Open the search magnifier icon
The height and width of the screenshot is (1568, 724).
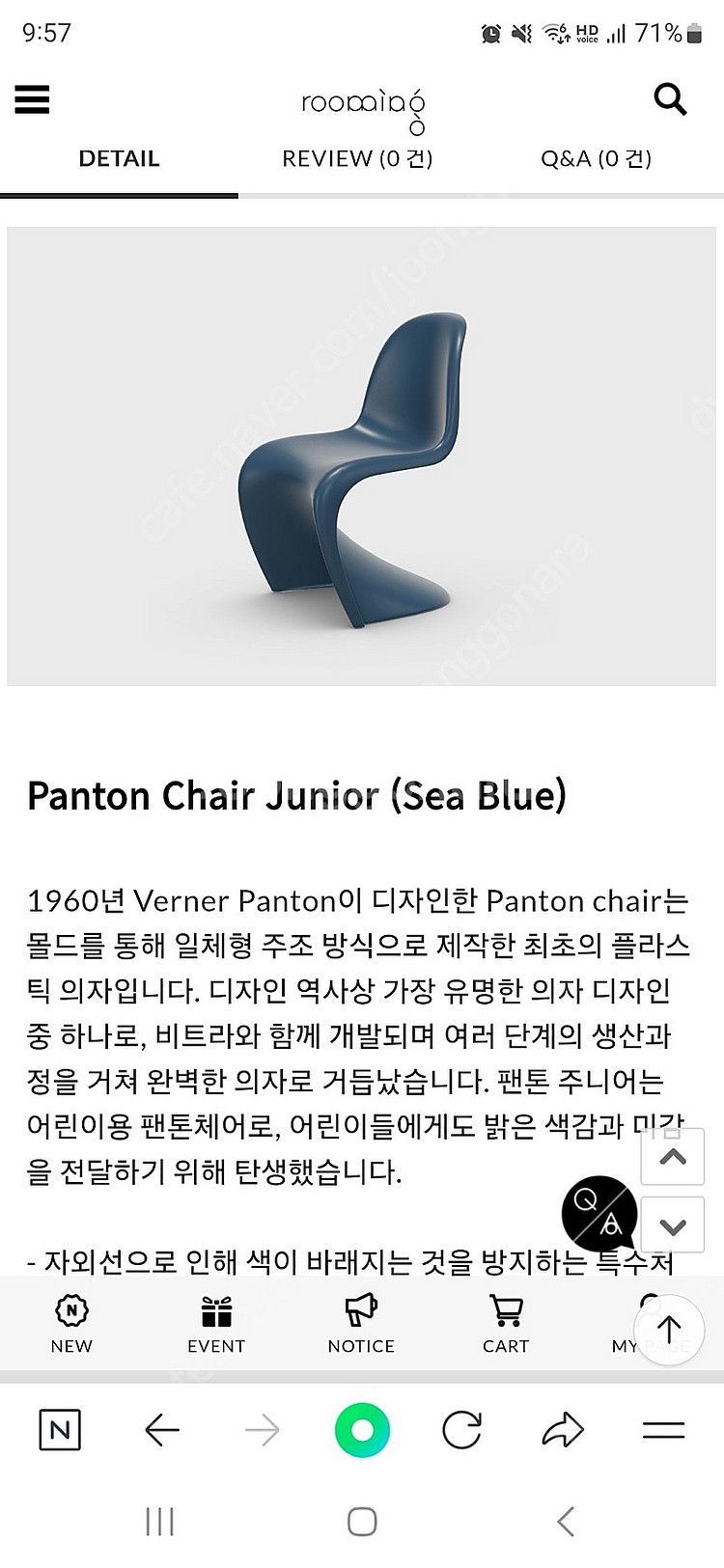click(670, 98)
